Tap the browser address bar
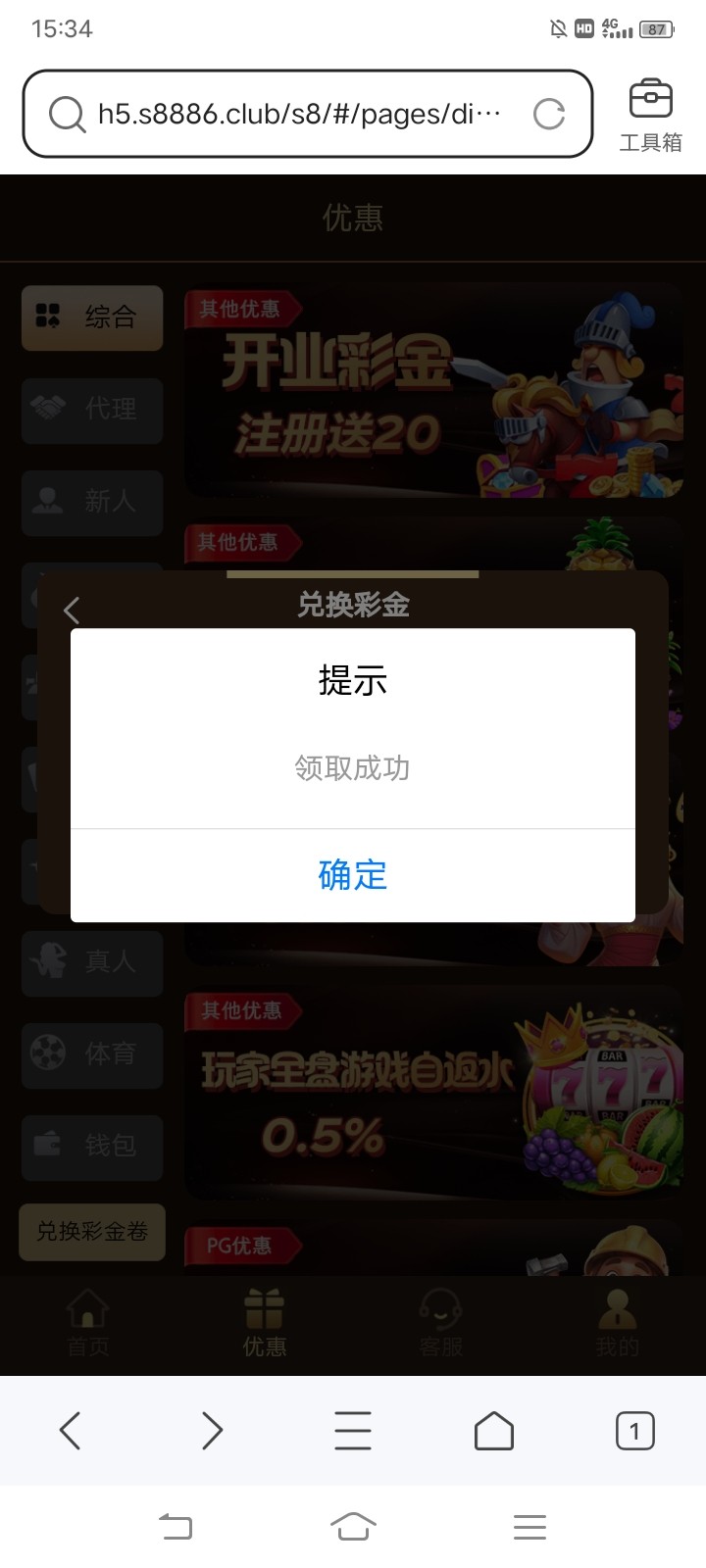This screenshot has height=1568, width=706. click(294, 115)
